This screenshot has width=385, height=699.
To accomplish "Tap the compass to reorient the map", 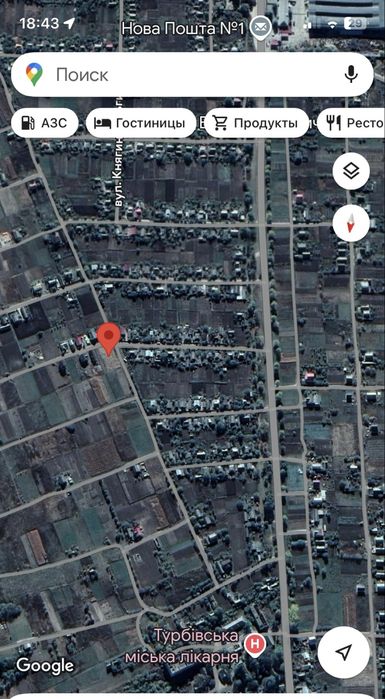I will click(x=351, y=223).
